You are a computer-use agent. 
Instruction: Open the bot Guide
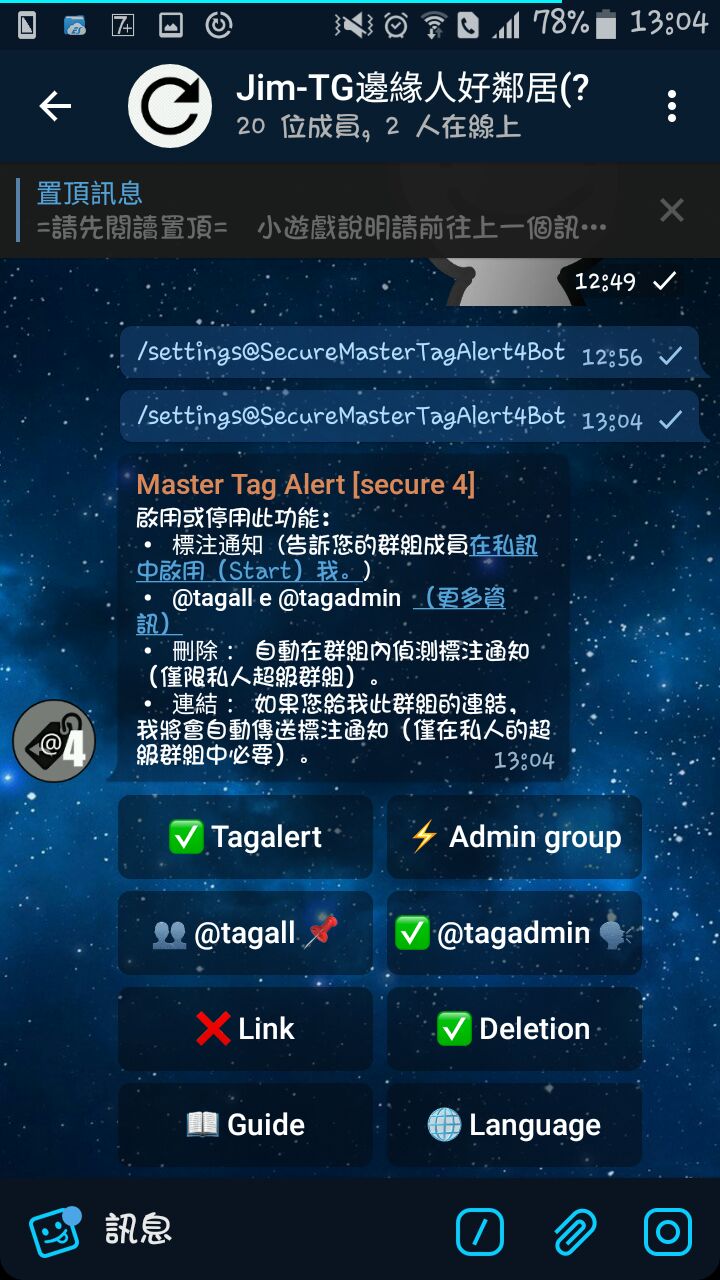coord(246,1125)
